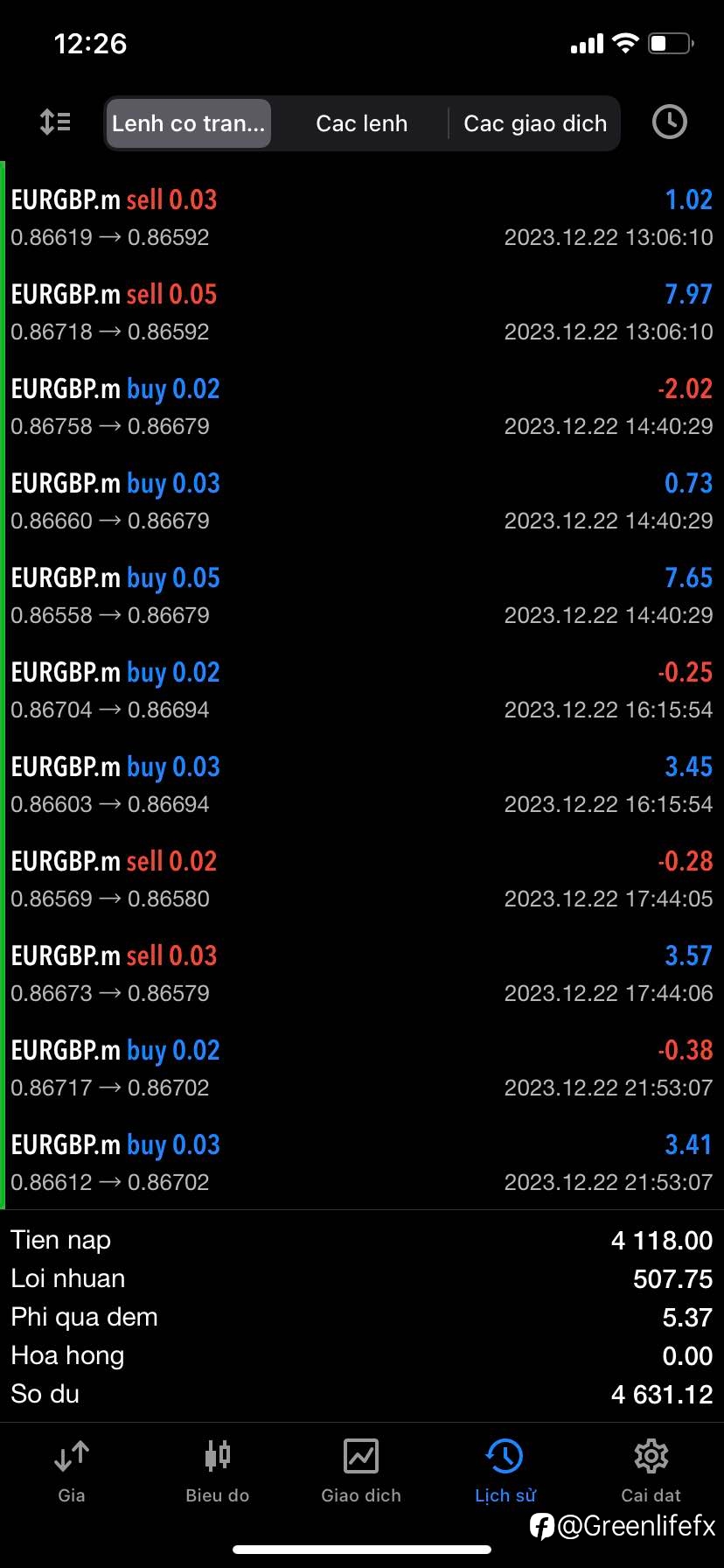Open the sort options icon

point(56,122)
